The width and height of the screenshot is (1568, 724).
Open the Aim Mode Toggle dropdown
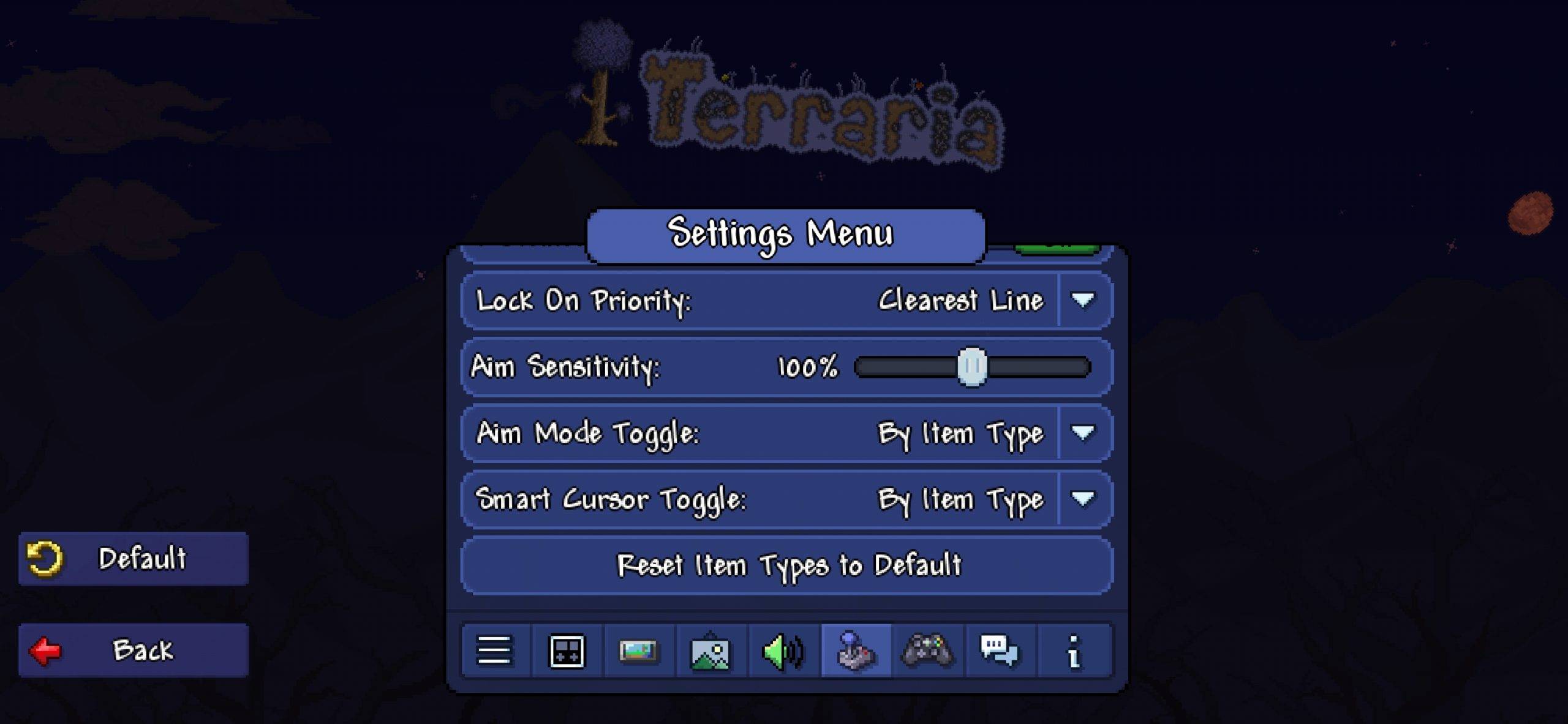click(1083, 433)
